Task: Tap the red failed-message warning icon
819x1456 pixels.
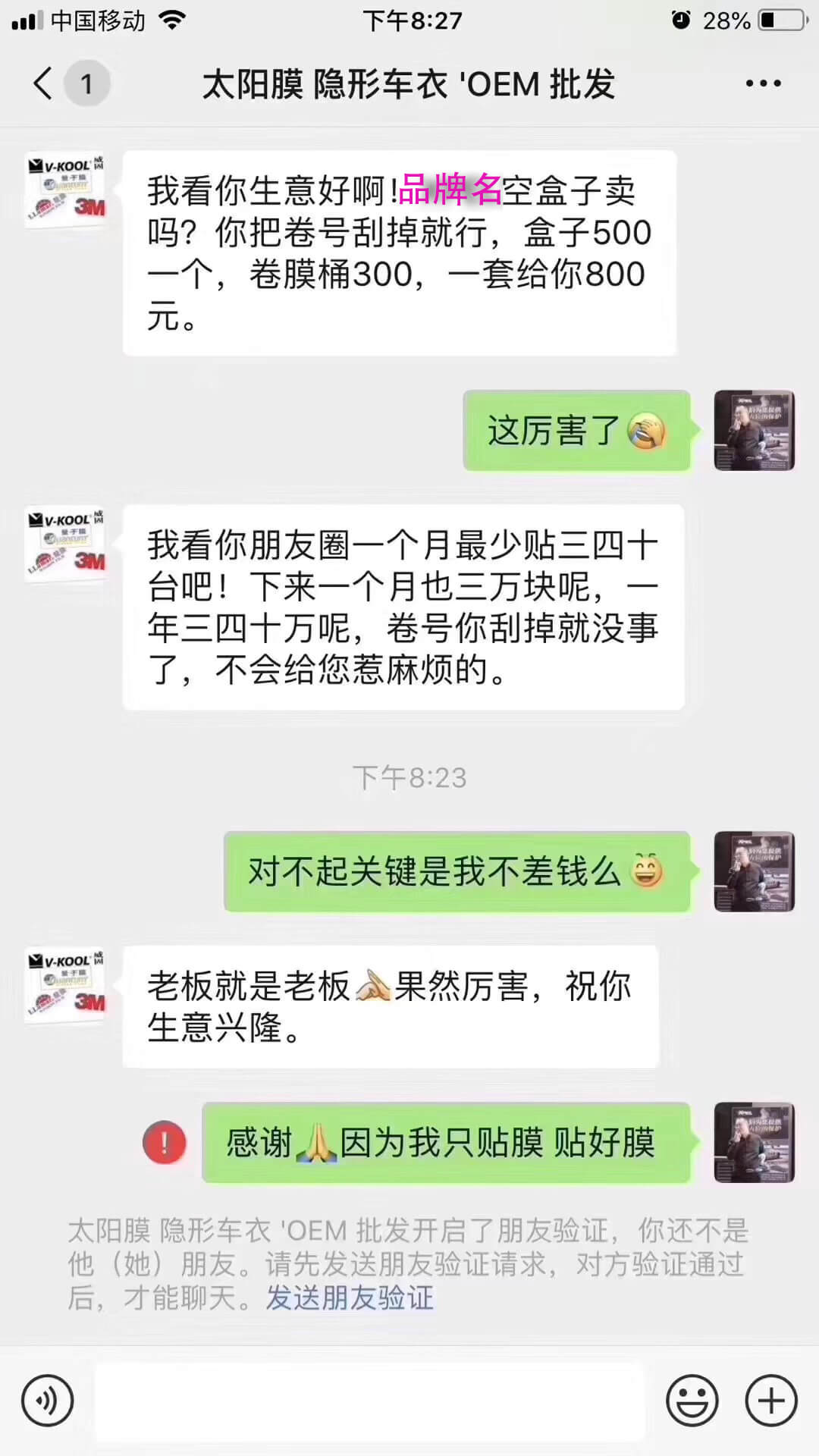Action: point(165,1143)
